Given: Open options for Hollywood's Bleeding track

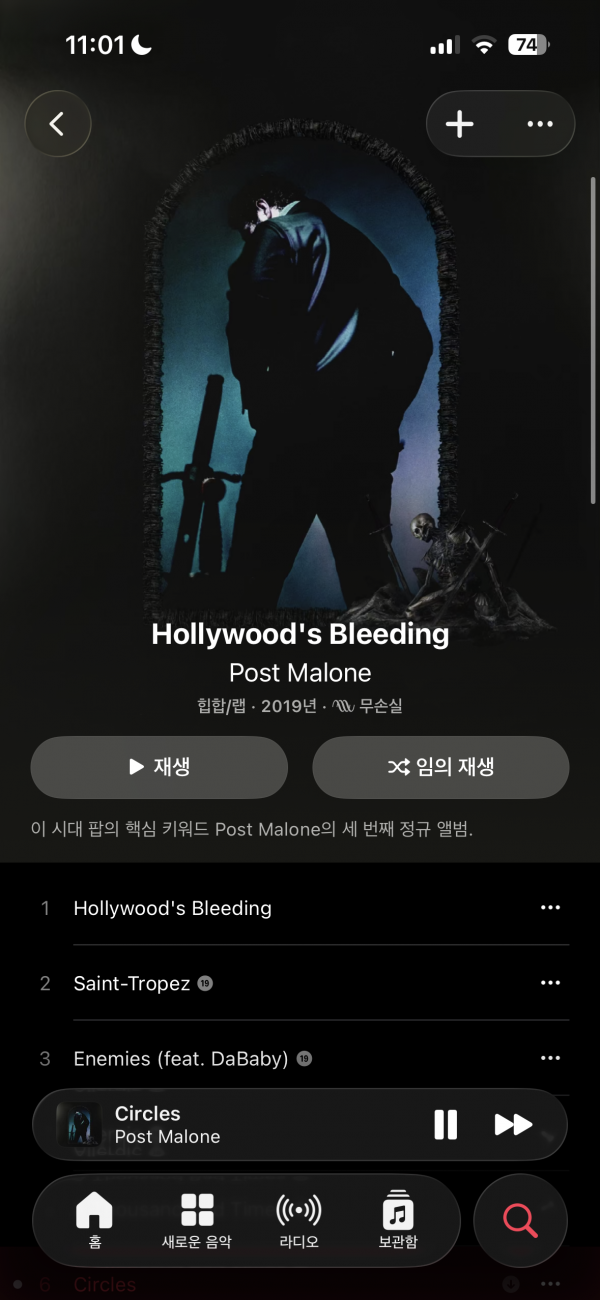Looking at the screenshot, I should (550, 908).
